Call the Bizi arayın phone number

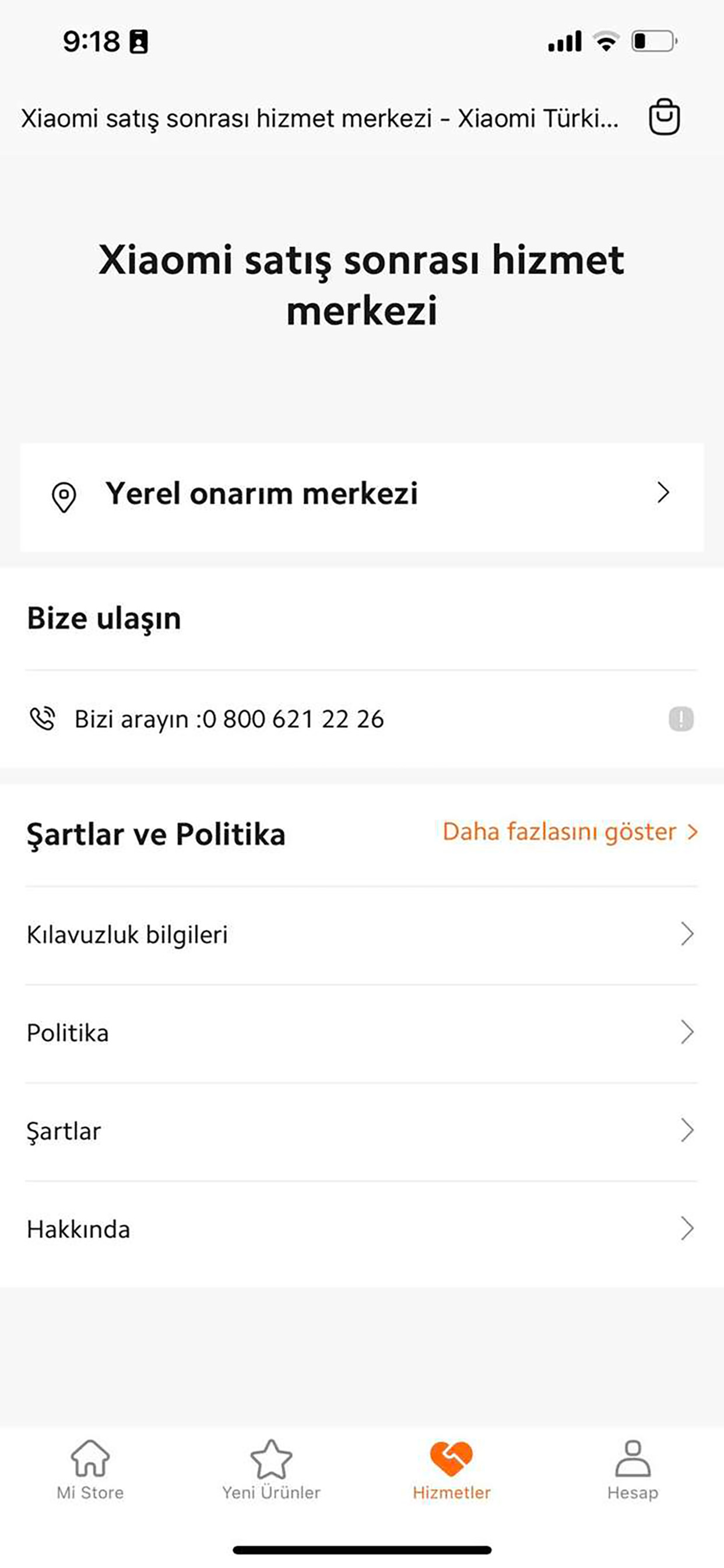point(229,719)
